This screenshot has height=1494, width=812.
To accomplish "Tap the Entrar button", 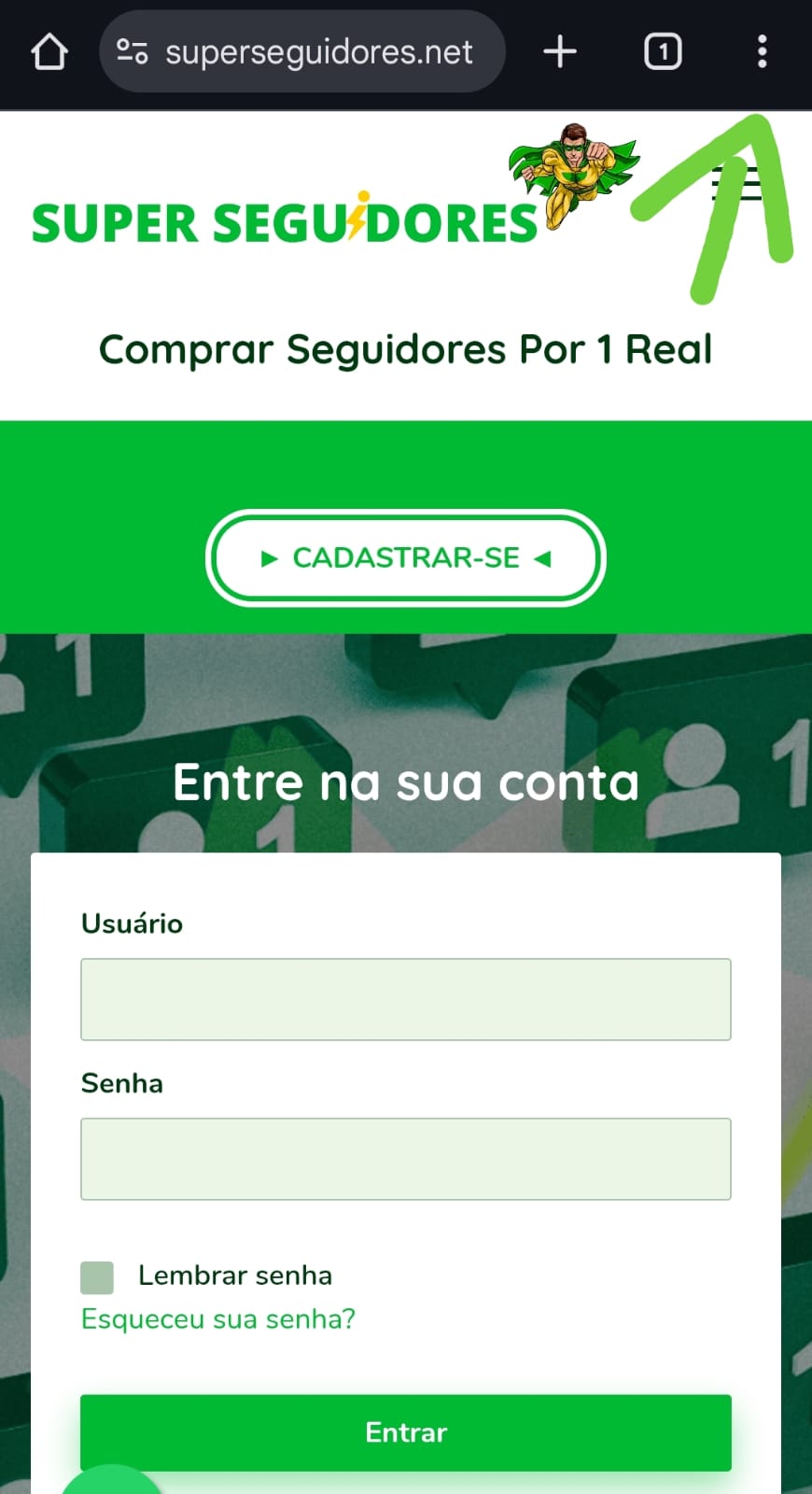I will pos(406,1432).
